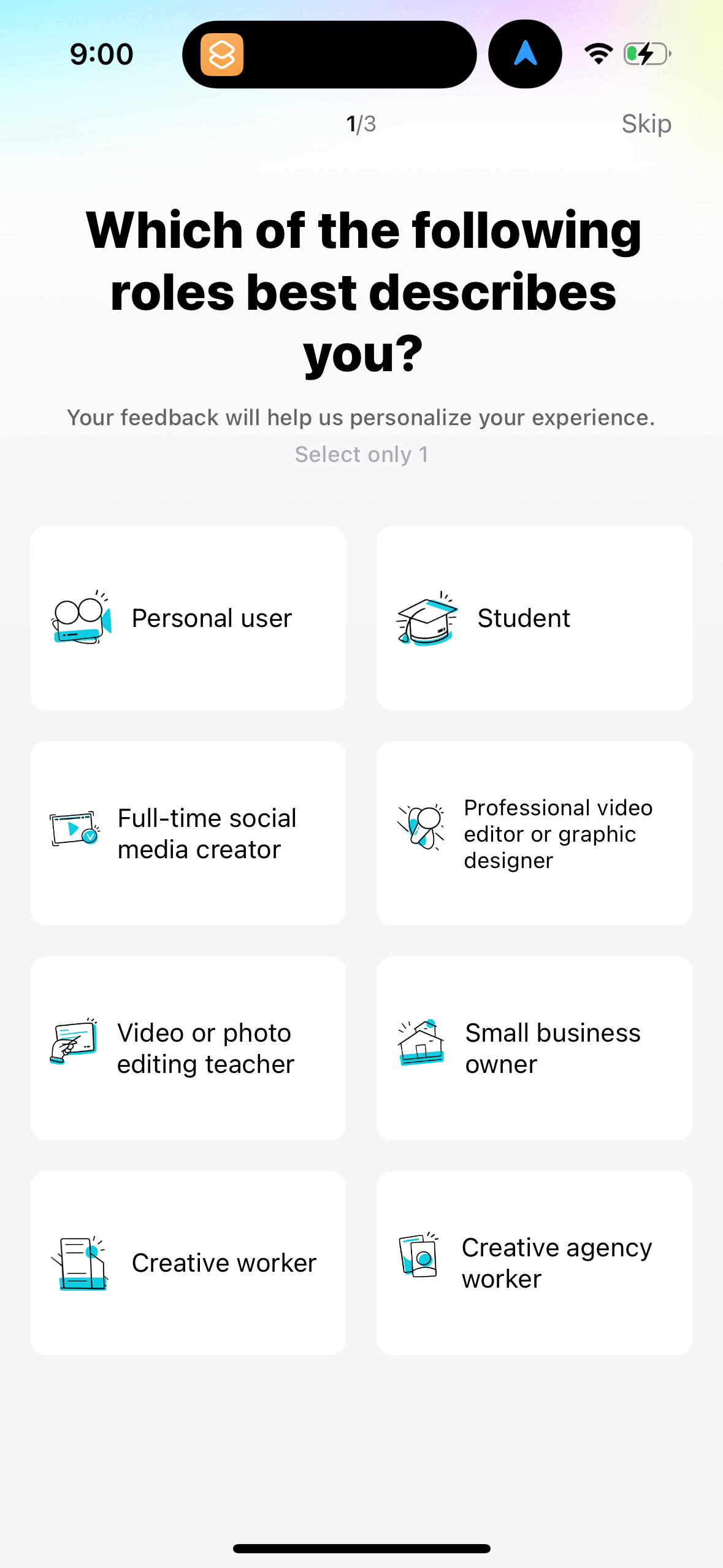This screenshot has width=723, height=1568.
Task: Select the Student role
Action: tap(534, 618)
